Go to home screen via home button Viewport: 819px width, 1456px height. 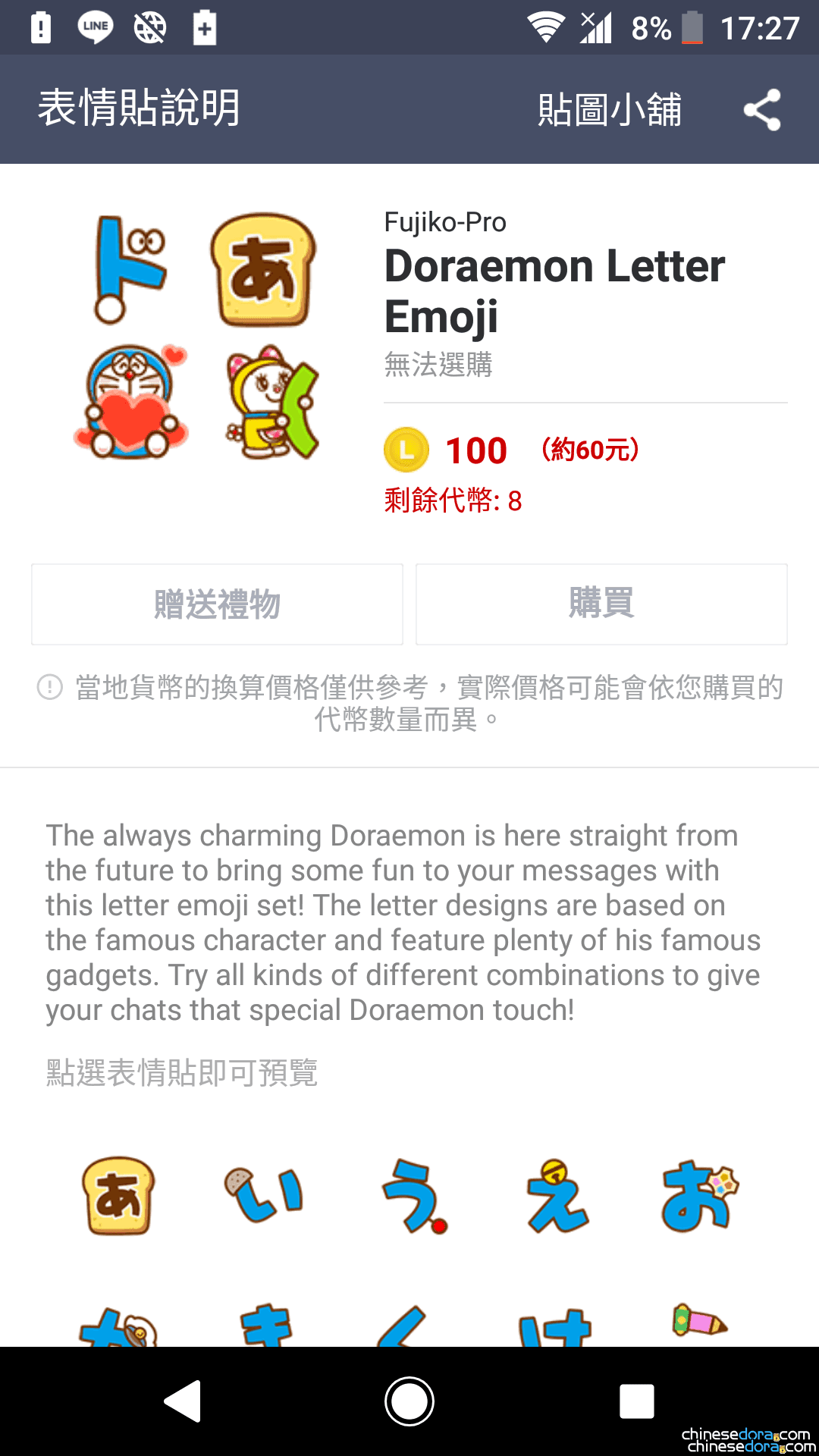click(409, 1401)
